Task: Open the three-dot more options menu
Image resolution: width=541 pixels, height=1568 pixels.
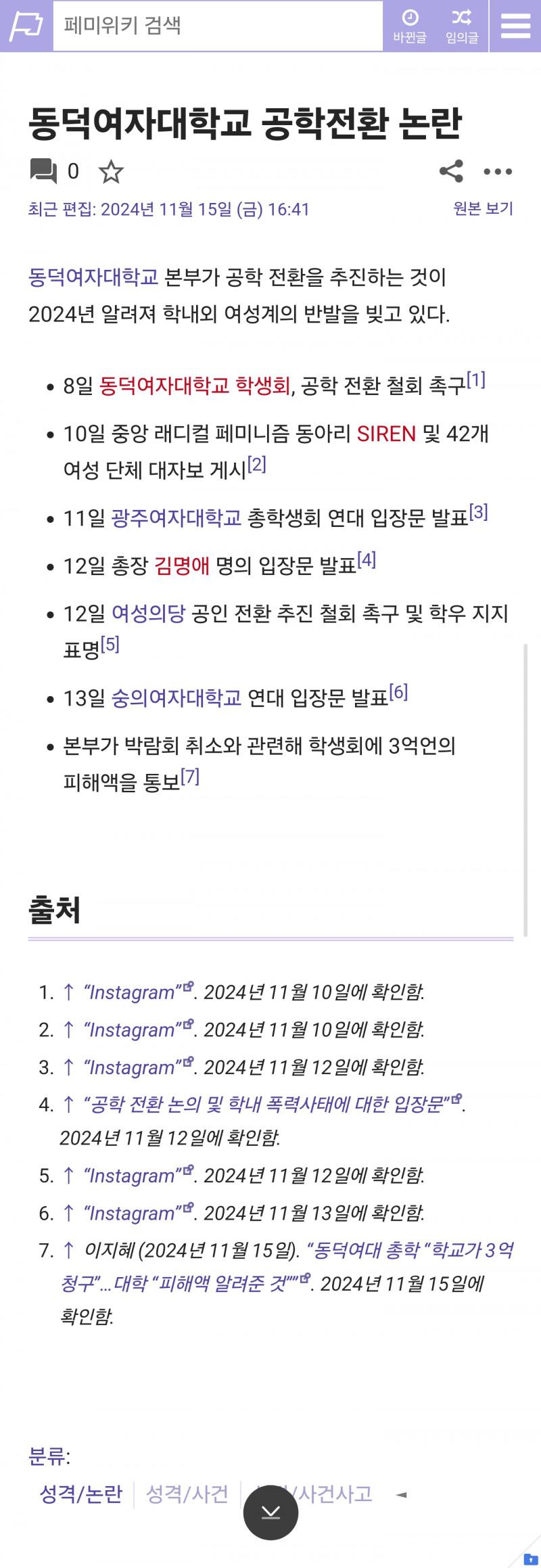Action: [498, 172]
